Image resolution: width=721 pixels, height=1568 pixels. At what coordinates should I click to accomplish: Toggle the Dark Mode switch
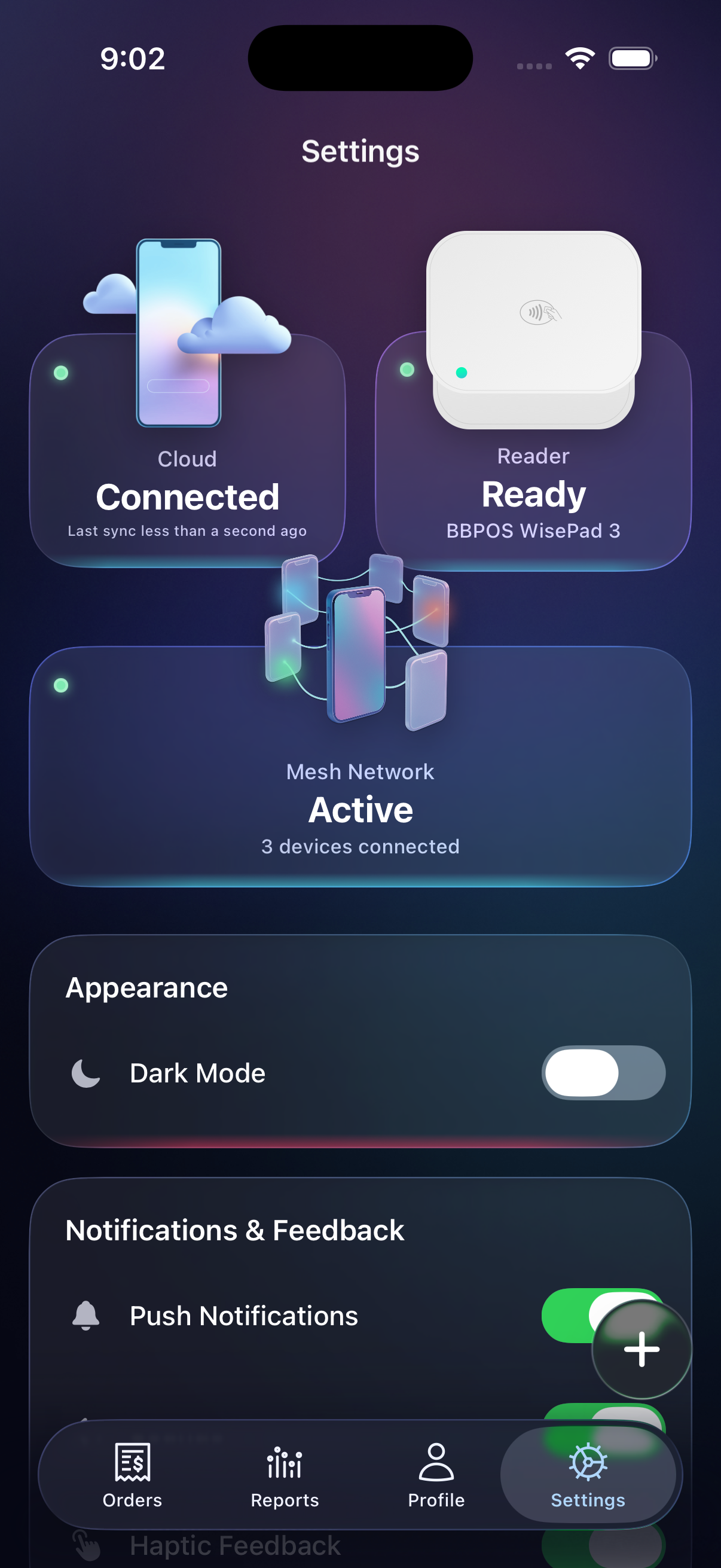[x=603, y=1072]
